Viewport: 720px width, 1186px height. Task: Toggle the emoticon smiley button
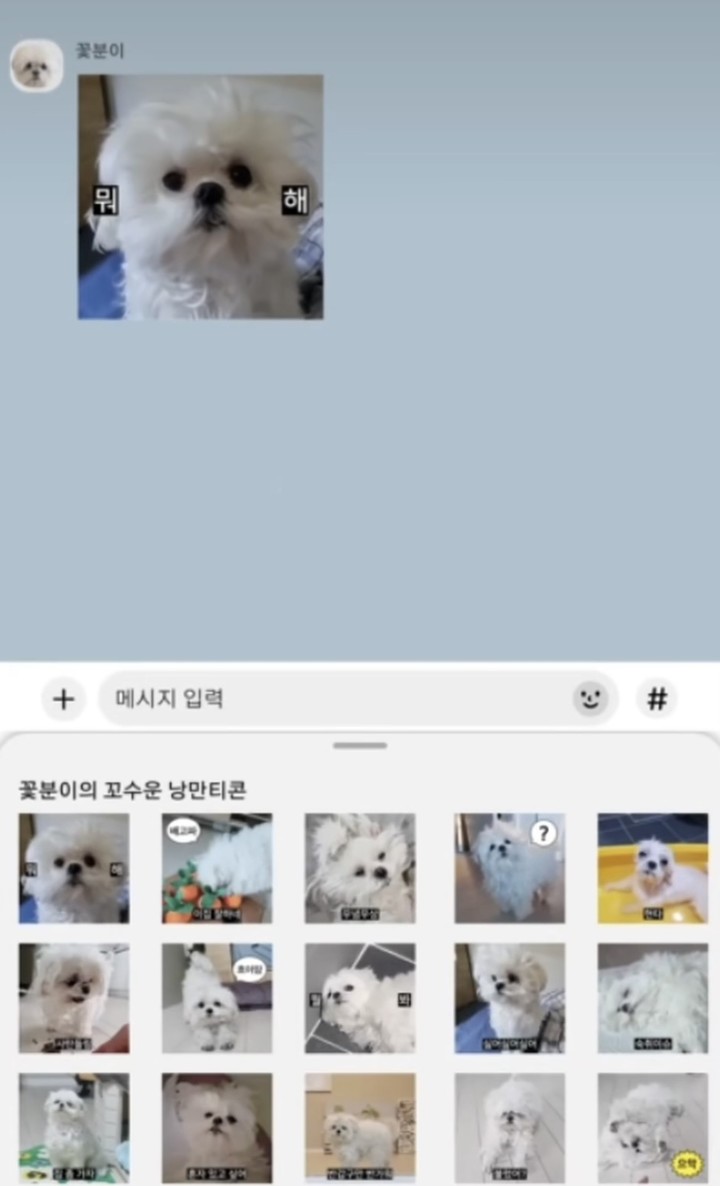click(x=590, y=698)
